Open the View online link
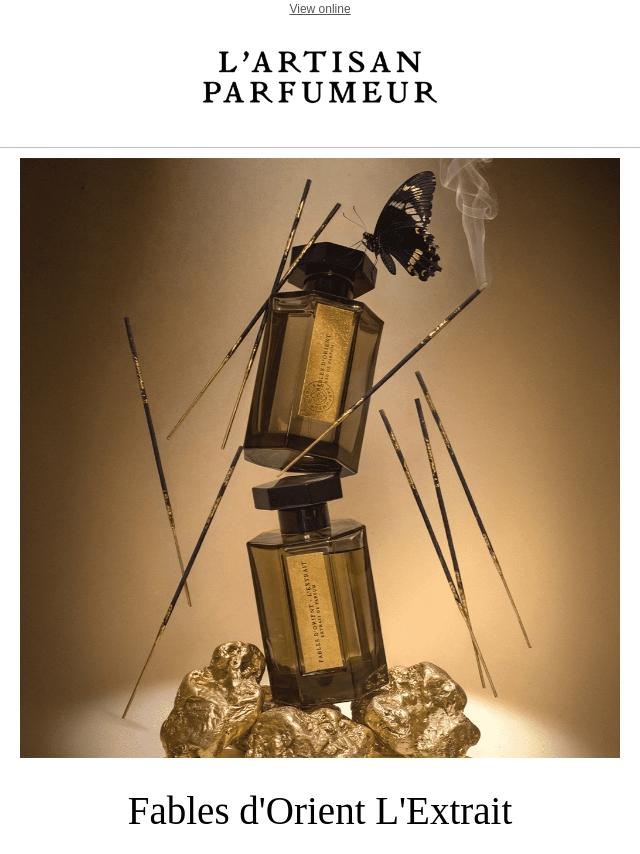 point(320,9)
